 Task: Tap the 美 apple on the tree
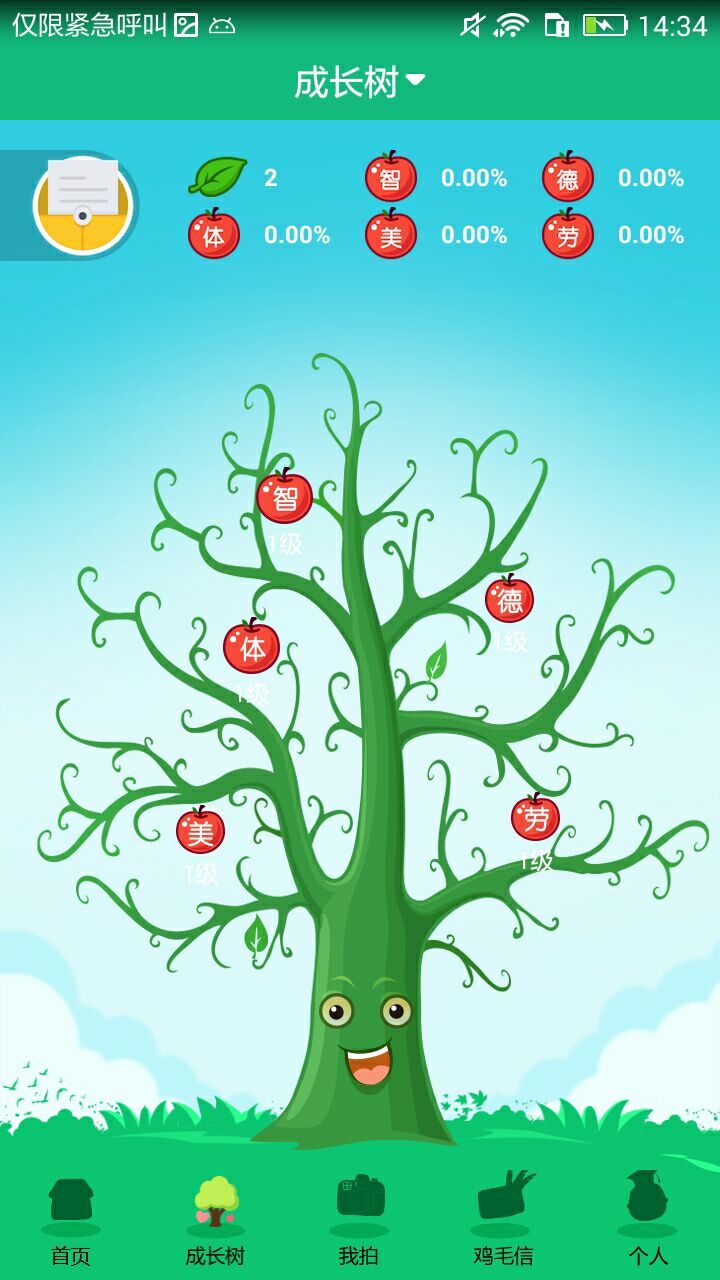pyautogui.click(x=201, y=831)
